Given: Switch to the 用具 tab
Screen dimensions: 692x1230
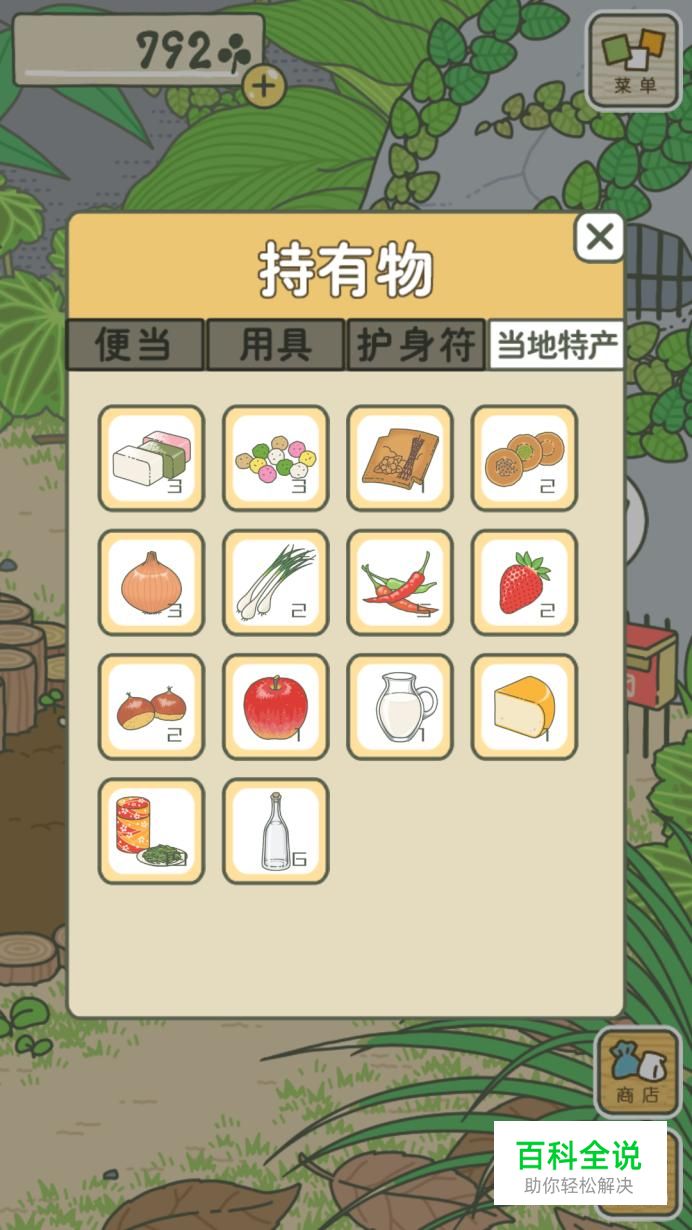Looking at the screenshot, I should point(275,345).
